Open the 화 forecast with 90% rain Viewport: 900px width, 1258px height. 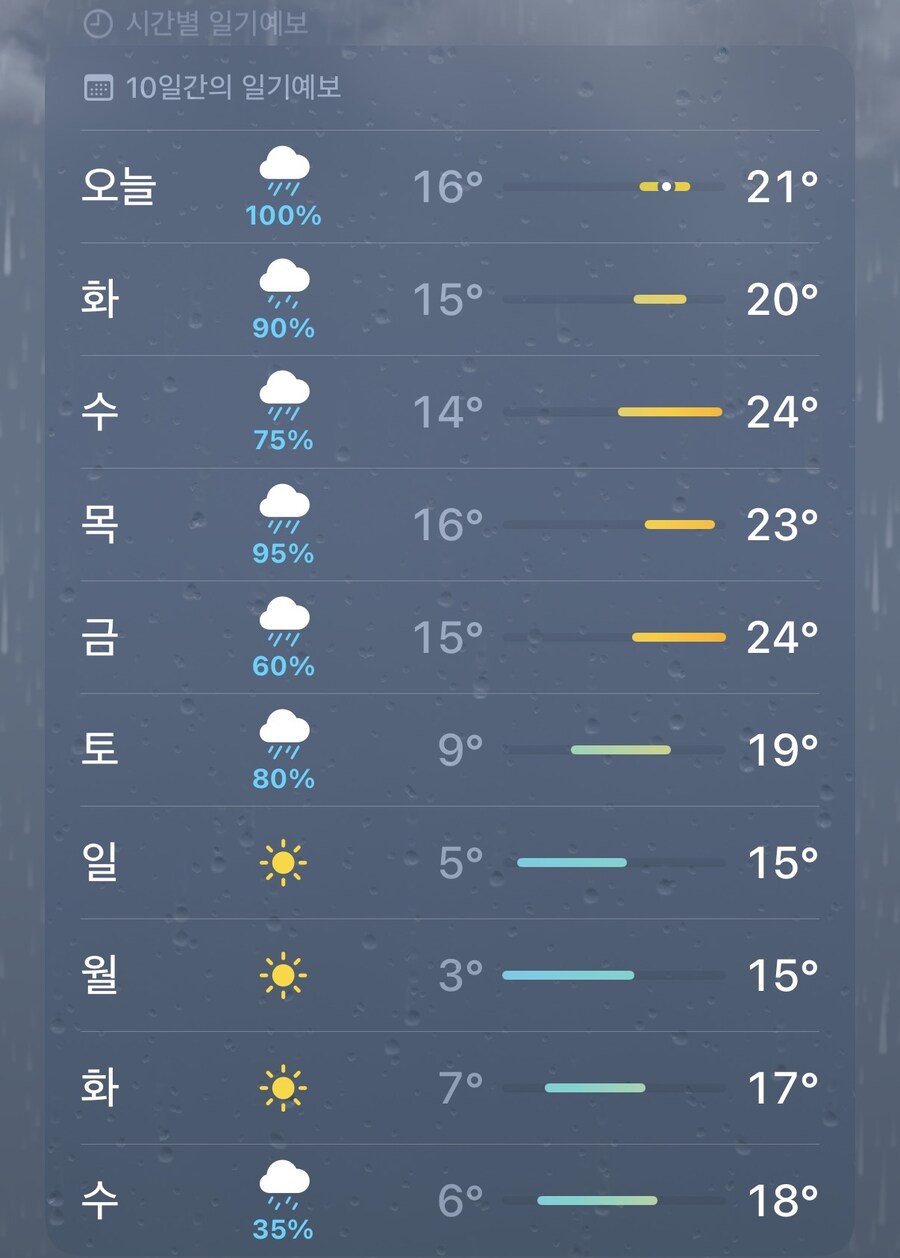pos(450,299)
